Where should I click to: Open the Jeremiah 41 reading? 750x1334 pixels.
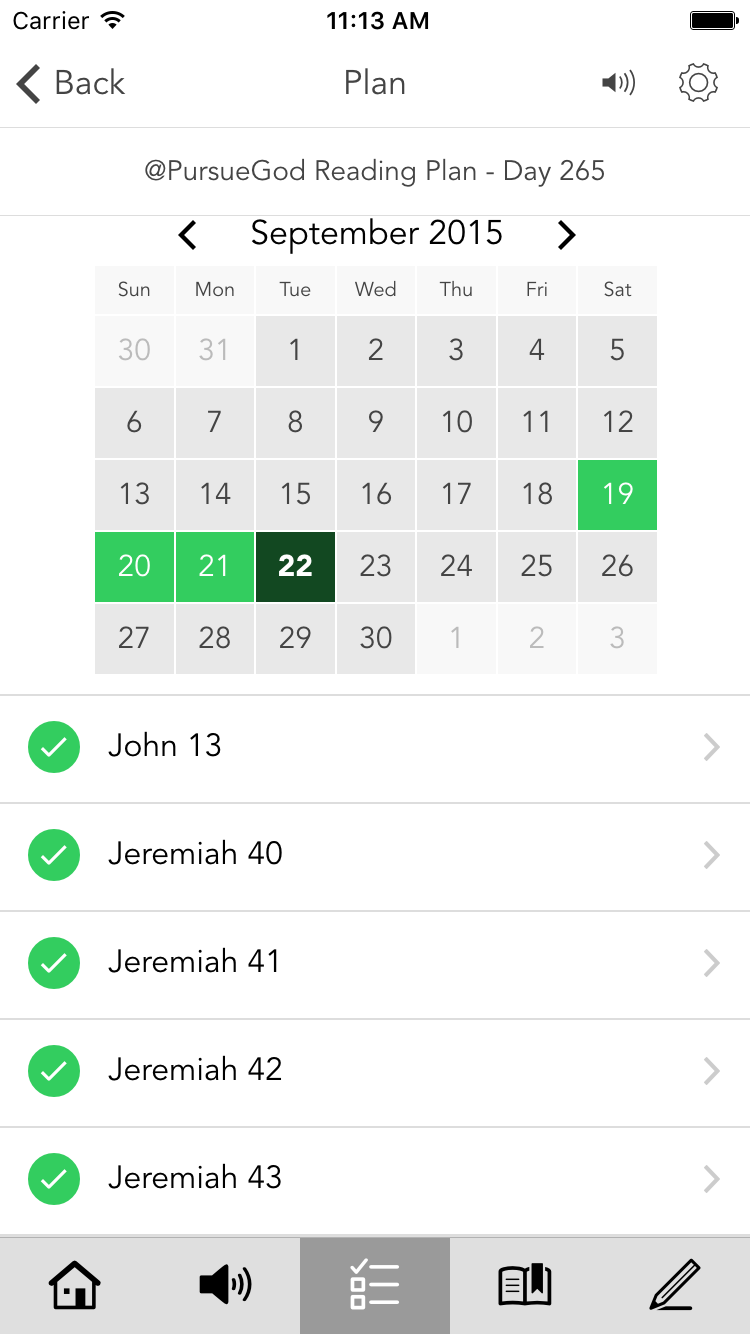(375, 964)
